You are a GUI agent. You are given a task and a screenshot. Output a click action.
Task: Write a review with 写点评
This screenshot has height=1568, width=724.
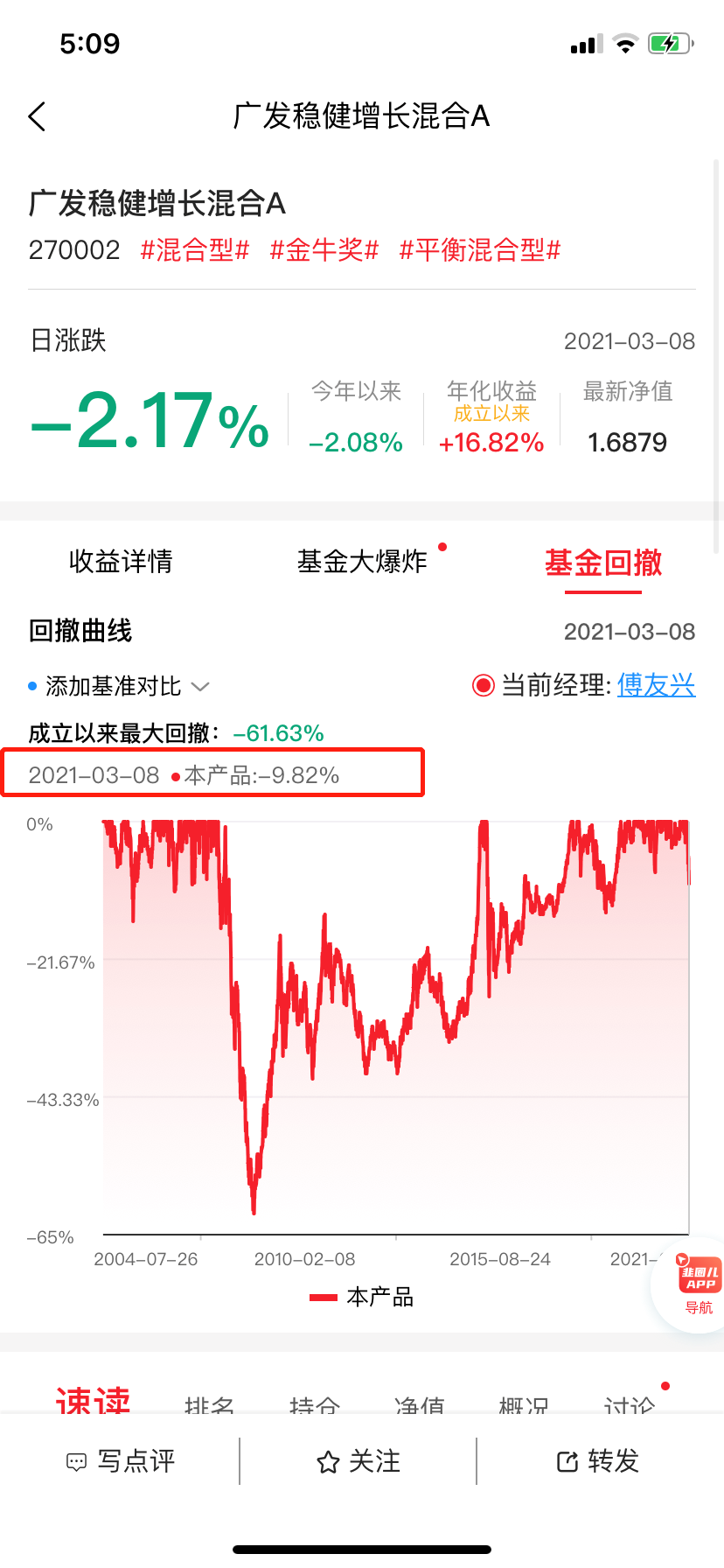(x=121, y=1461)
